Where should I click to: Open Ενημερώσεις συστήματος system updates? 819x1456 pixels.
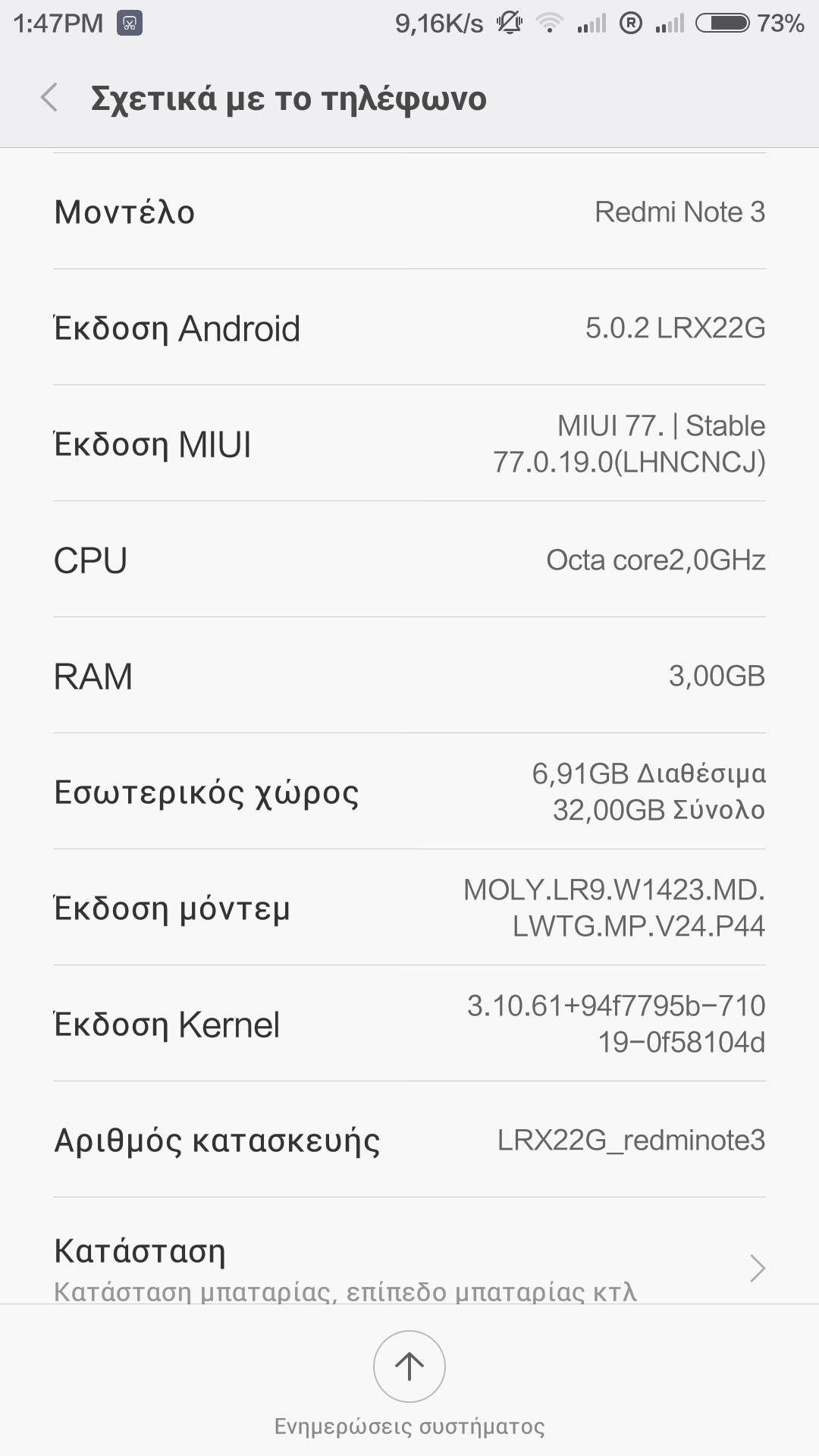(x=409, y=1367)
